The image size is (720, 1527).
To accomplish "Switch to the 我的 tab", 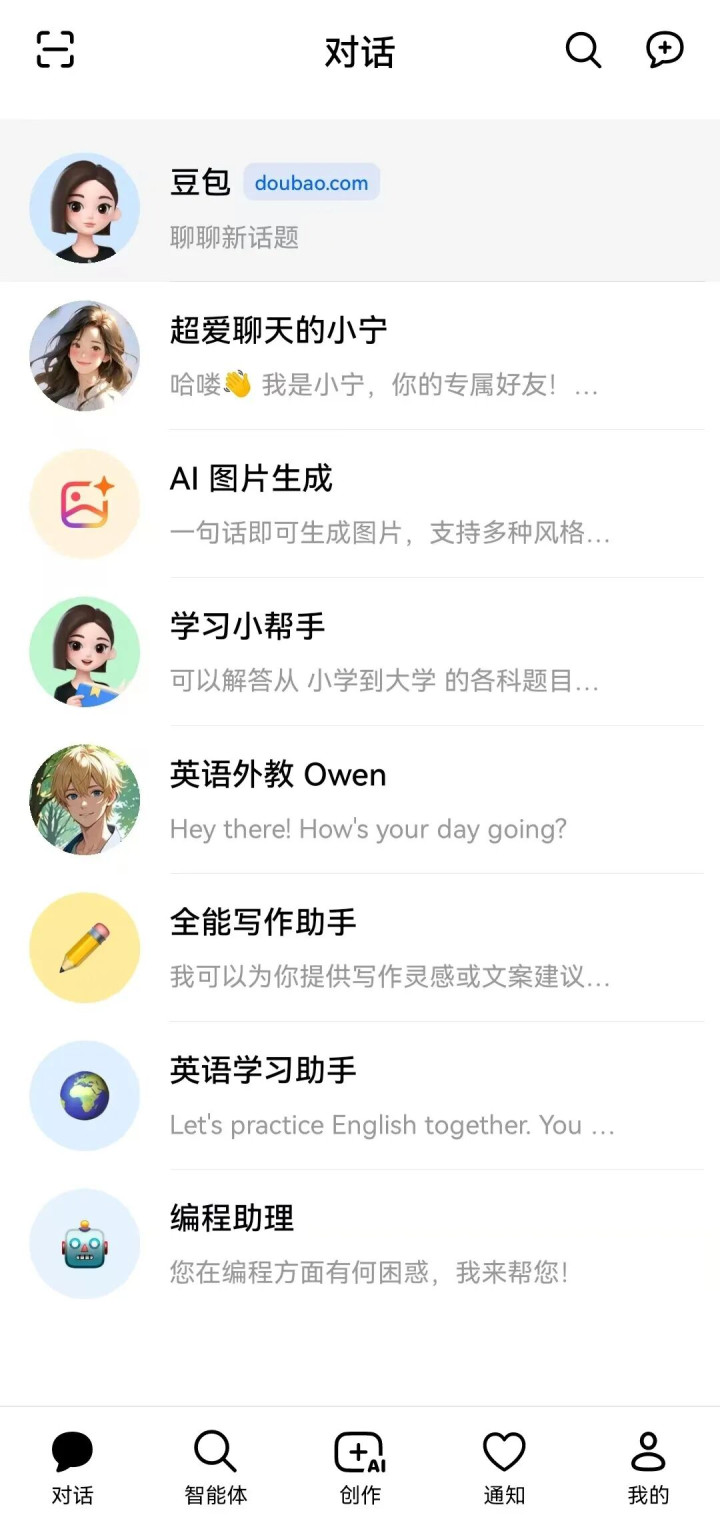I will point(648,1467).
